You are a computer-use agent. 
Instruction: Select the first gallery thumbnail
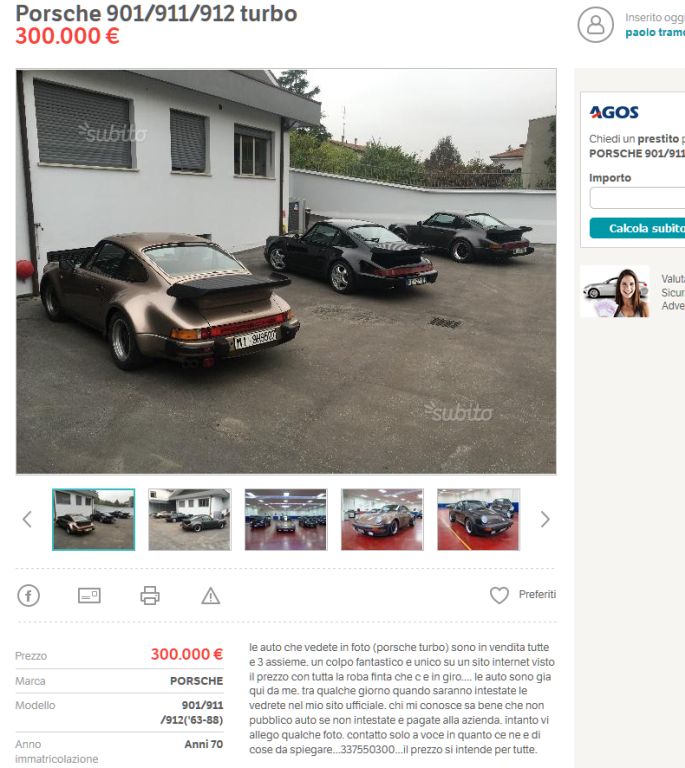pyautogui.click(x=93, y=519)
